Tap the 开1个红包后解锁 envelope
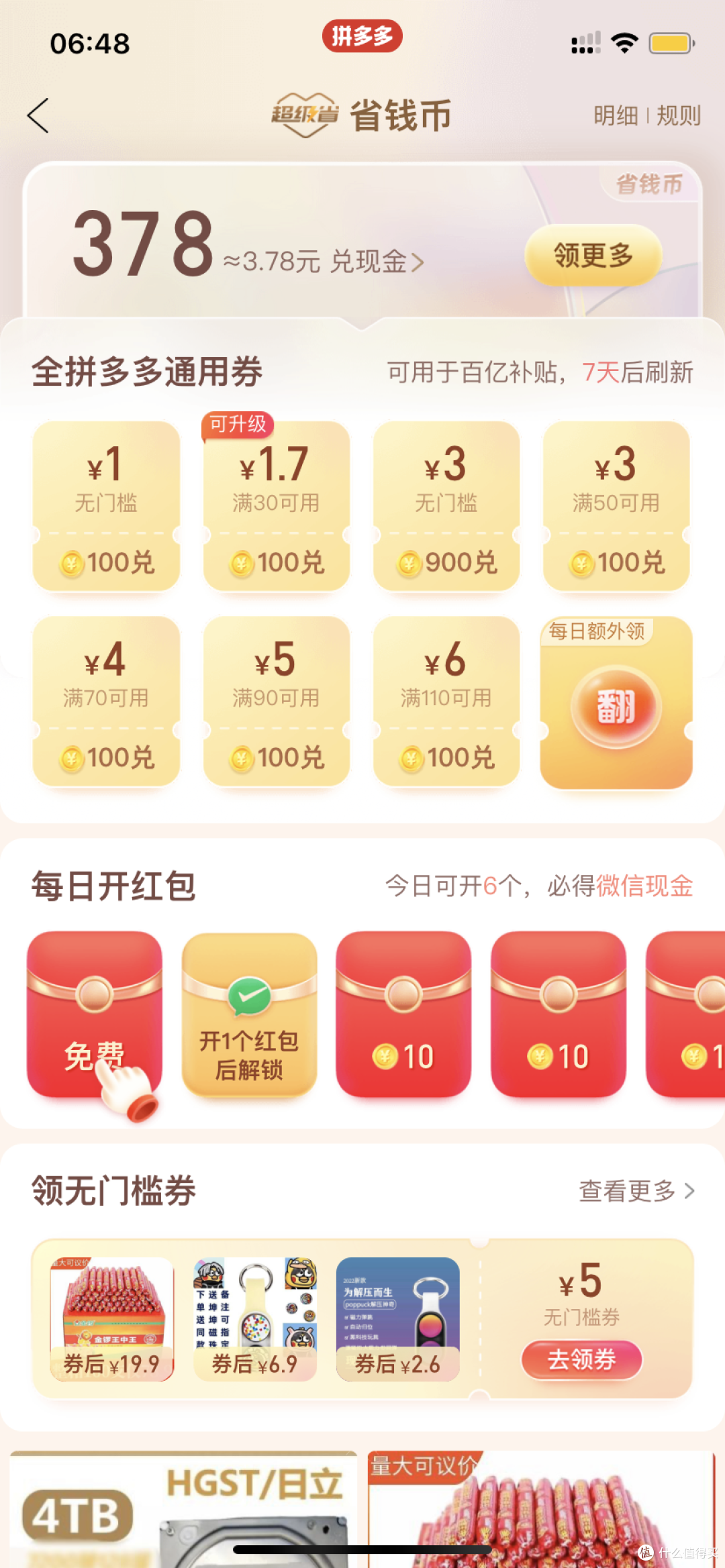Screen dimensions: 725x1568 249,1014
